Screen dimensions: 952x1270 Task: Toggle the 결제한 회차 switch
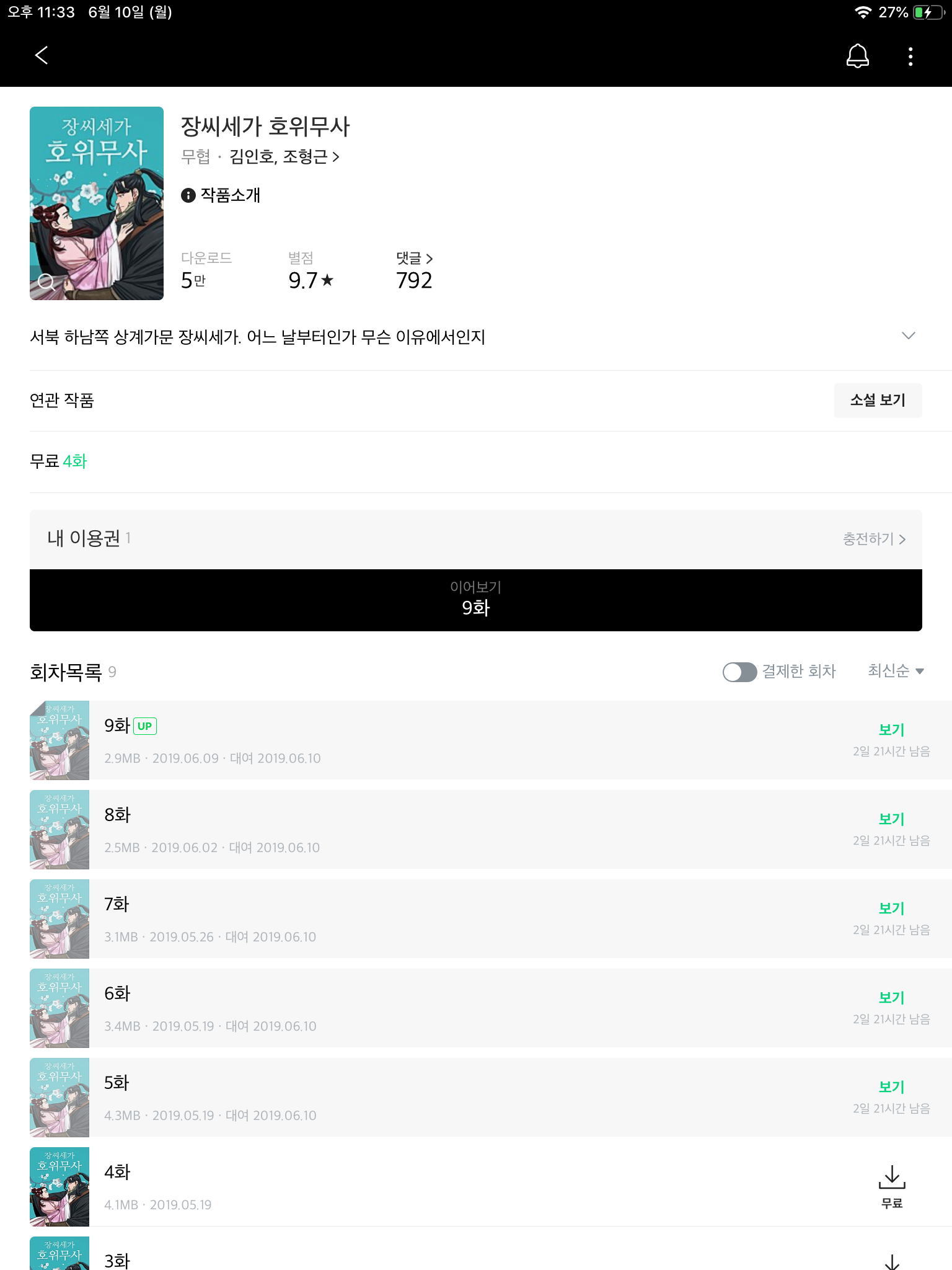click(739, 672)
